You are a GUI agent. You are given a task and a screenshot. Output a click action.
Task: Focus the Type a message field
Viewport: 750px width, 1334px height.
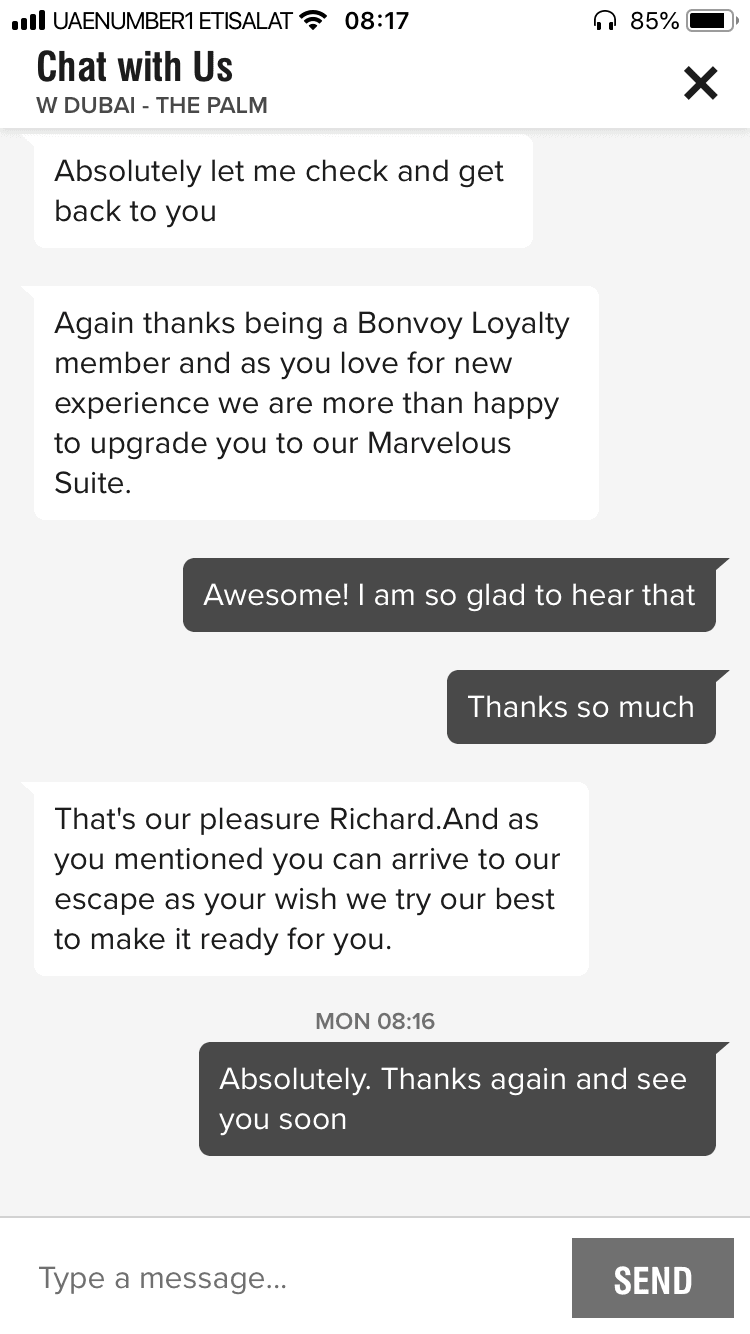[290, 1278]
